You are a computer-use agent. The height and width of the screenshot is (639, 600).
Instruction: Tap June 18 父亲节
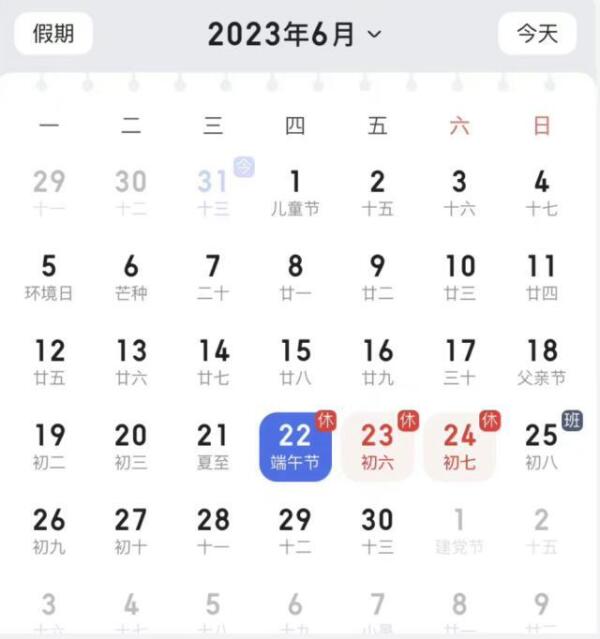[541, 361]
